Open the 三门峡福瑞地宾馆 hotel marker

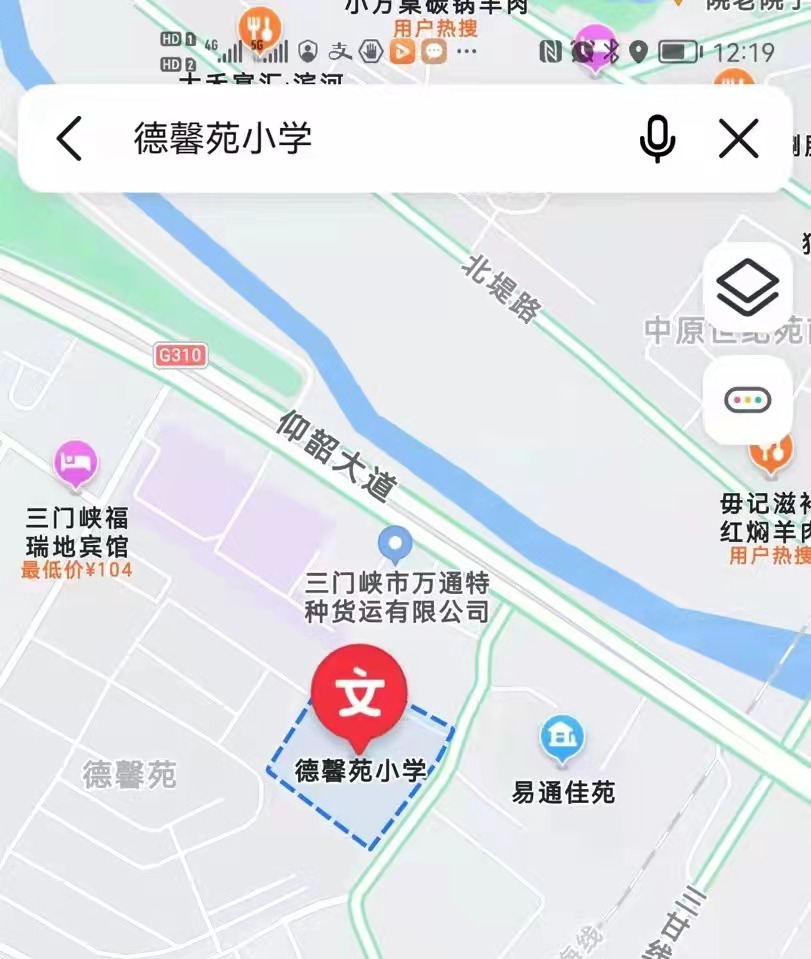(x=76, y=464)
